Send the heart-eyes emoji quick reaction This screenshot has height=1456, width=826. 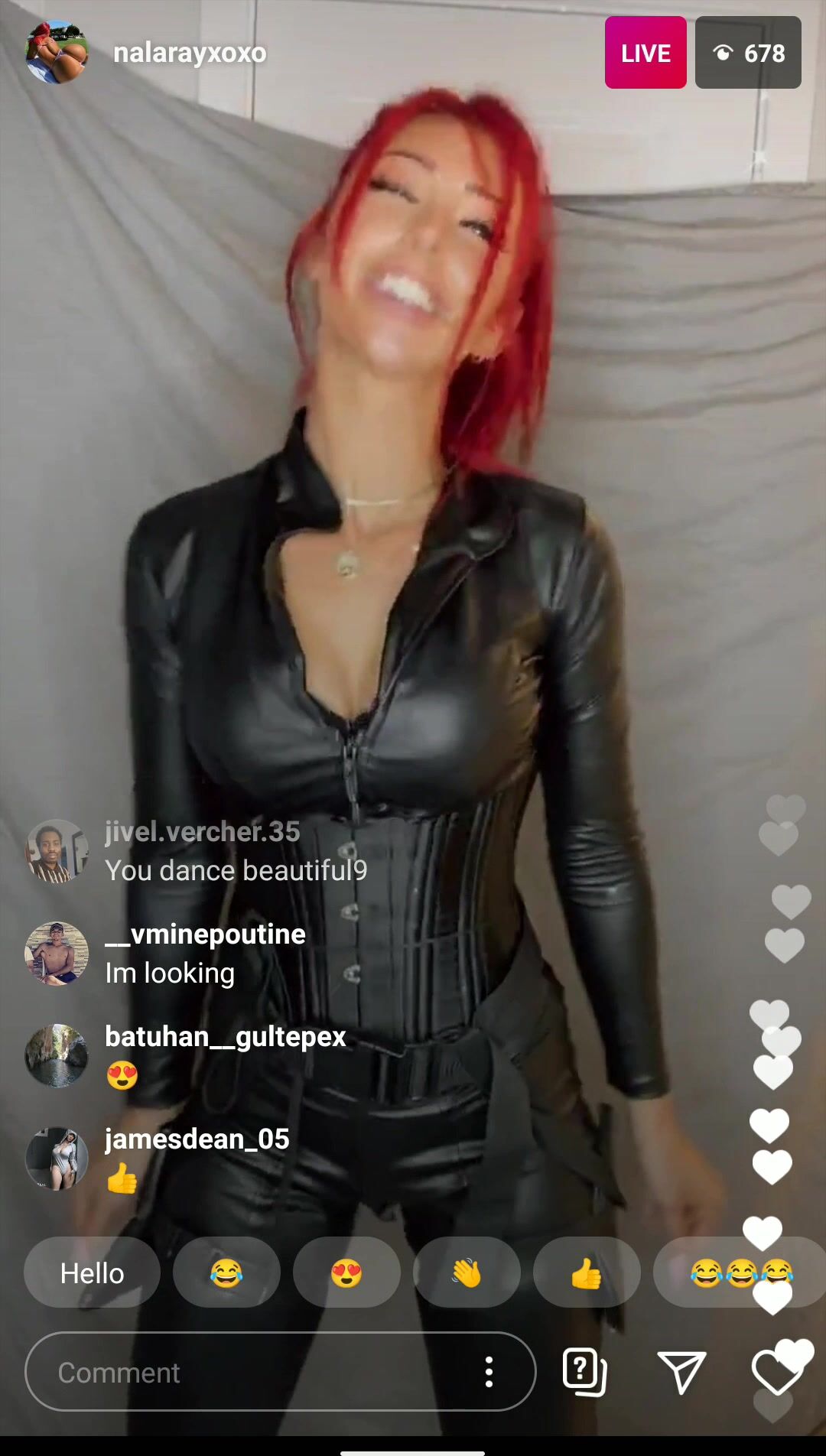click(346, 1273)
